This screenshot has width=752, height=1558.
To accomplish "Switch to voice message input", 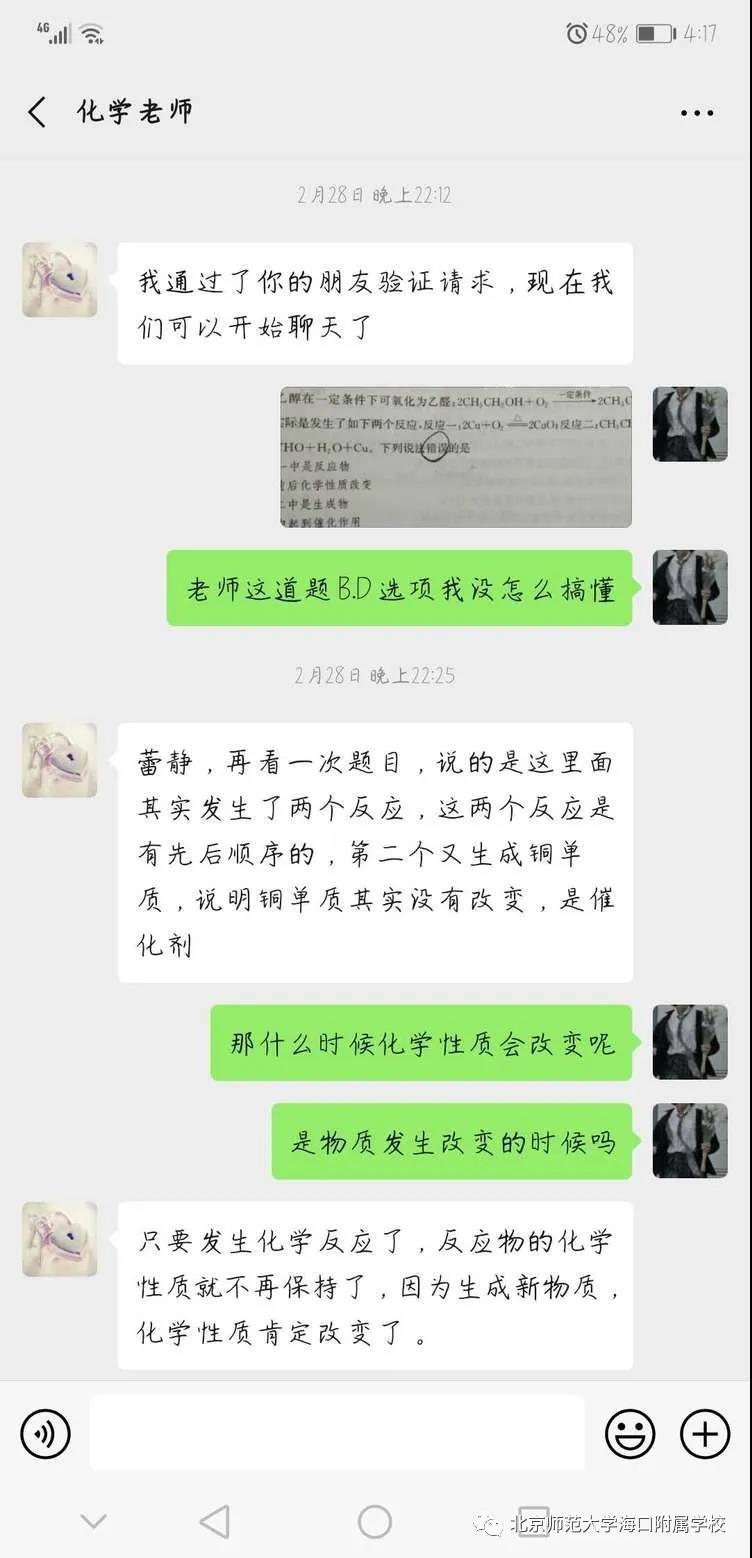I will [46, 1434].
